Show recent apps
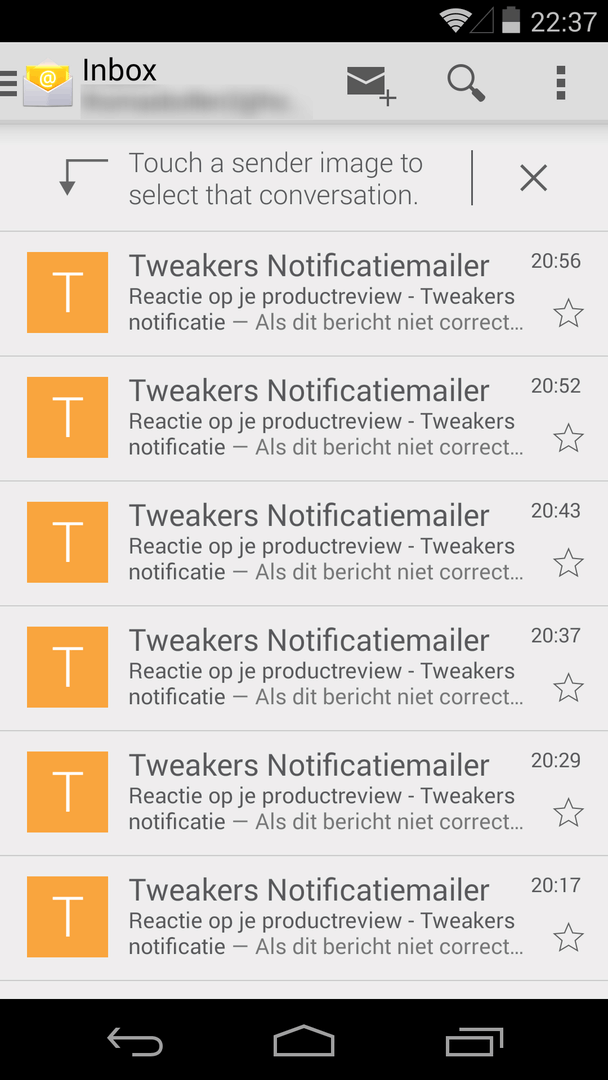The height and width of the screenshot is (1080, 608). (x=474, y=1042)
